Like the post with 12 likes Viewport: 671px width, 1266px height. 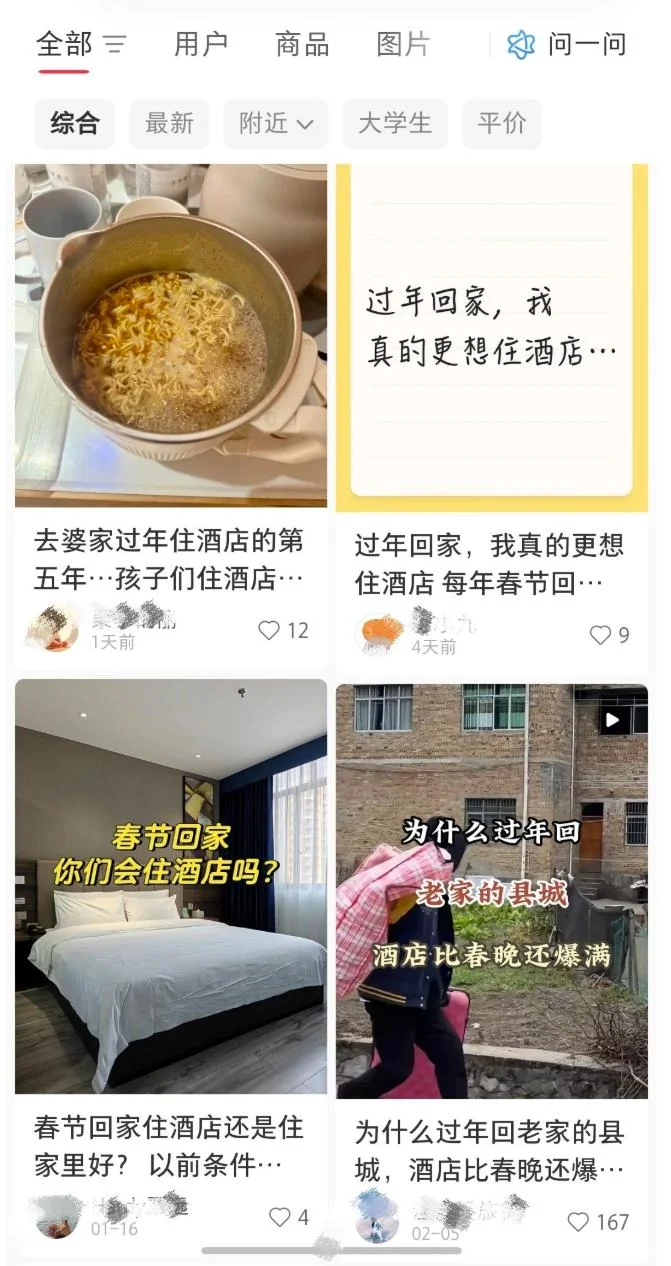point(269,630)
